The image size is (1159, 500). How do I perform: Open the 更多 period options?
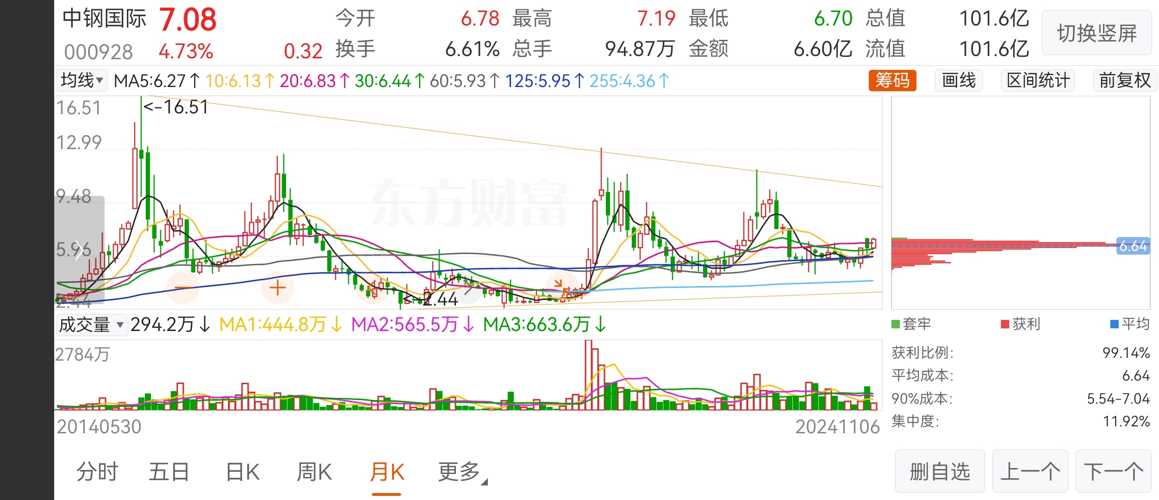460,471
